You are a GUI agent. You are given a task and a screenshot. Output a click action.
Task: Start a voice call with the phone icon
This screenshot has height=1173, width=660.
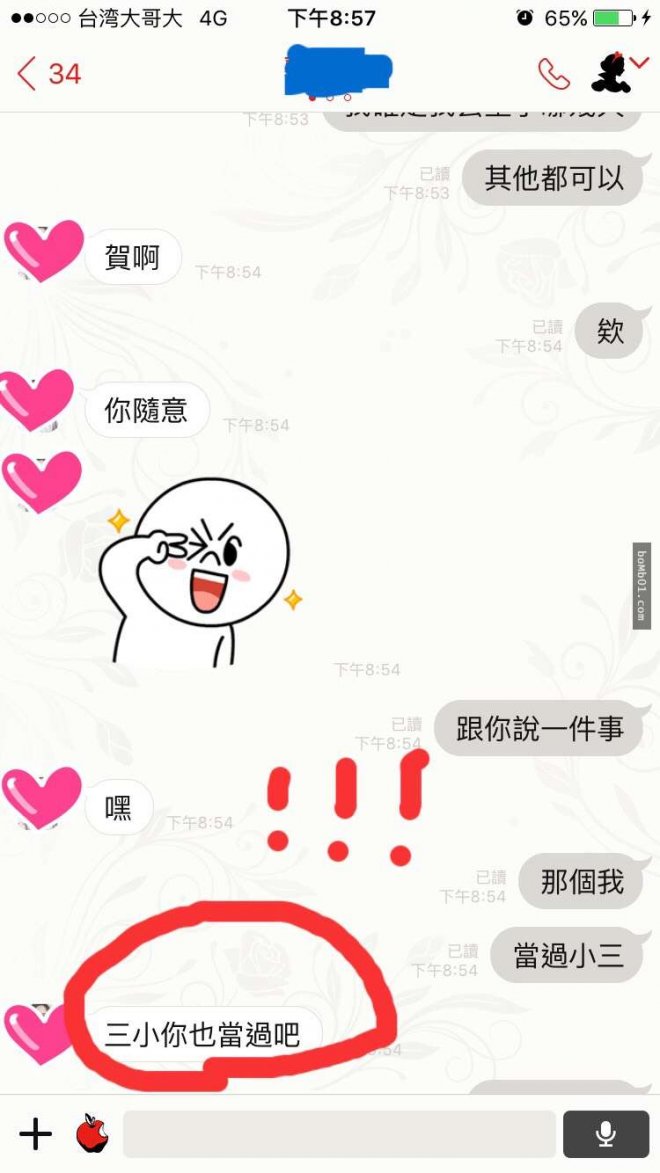(x=553, y=73)
